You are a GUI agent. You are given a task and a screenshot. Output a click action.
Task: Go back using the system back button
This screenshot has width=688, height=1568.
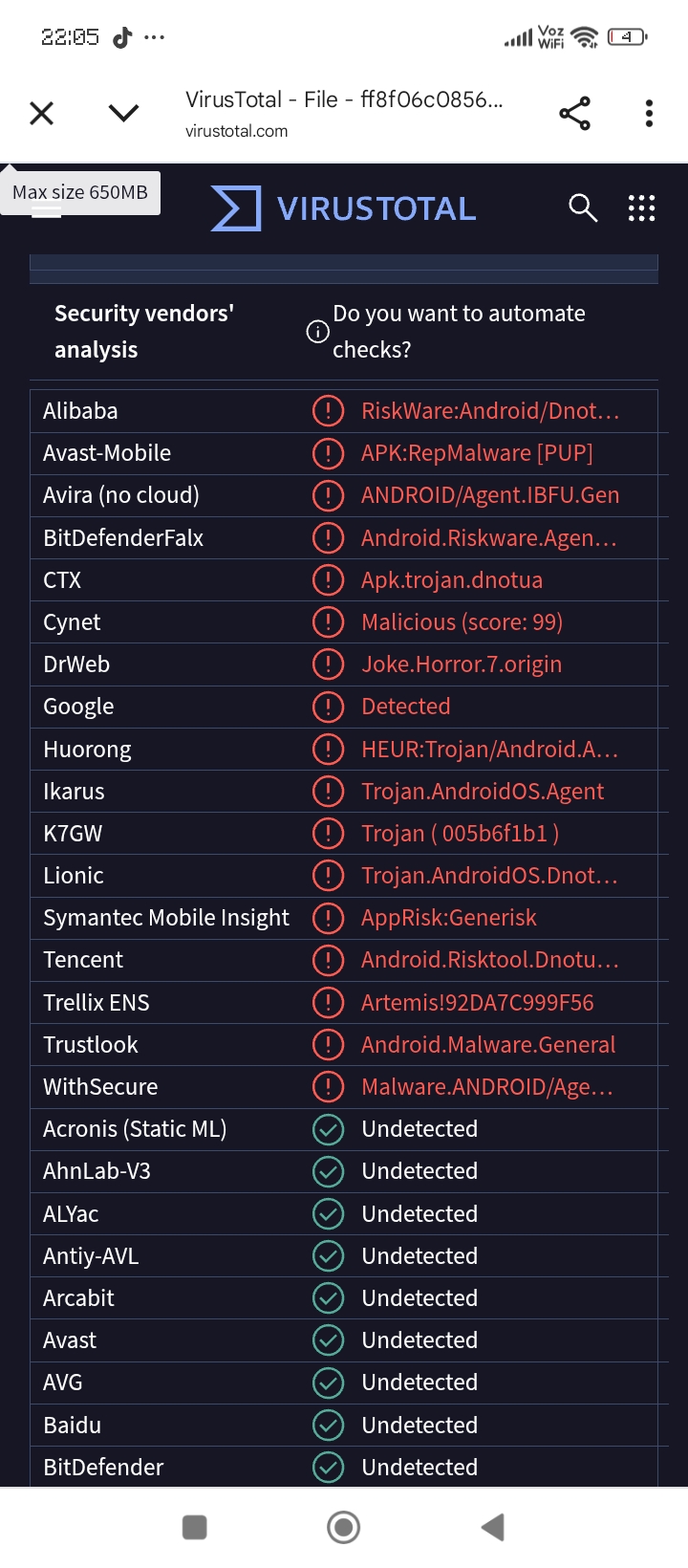(493, 1527)
